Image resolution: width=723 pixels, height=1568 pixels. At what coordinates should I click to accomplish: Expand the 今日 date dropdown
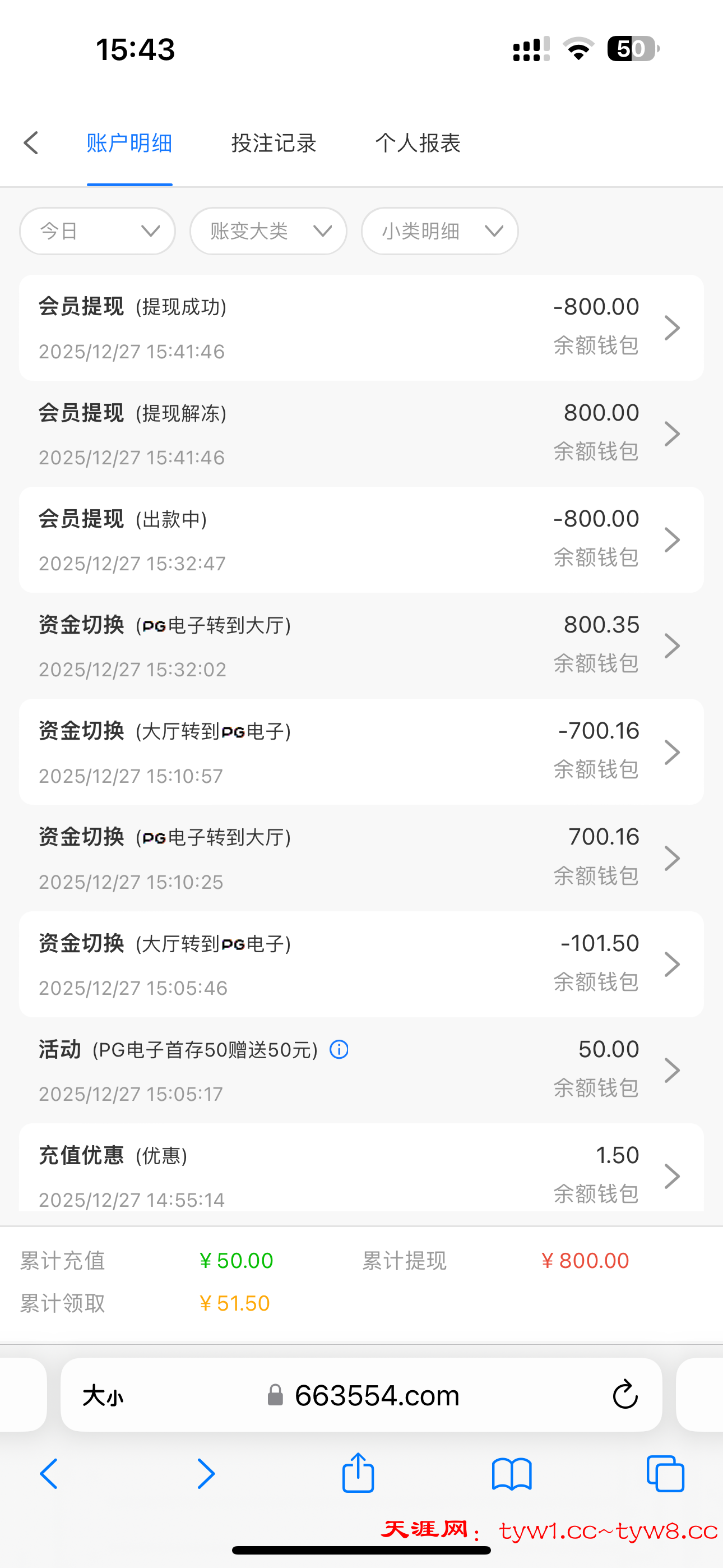pyautogui.click(x=98, y=231)
